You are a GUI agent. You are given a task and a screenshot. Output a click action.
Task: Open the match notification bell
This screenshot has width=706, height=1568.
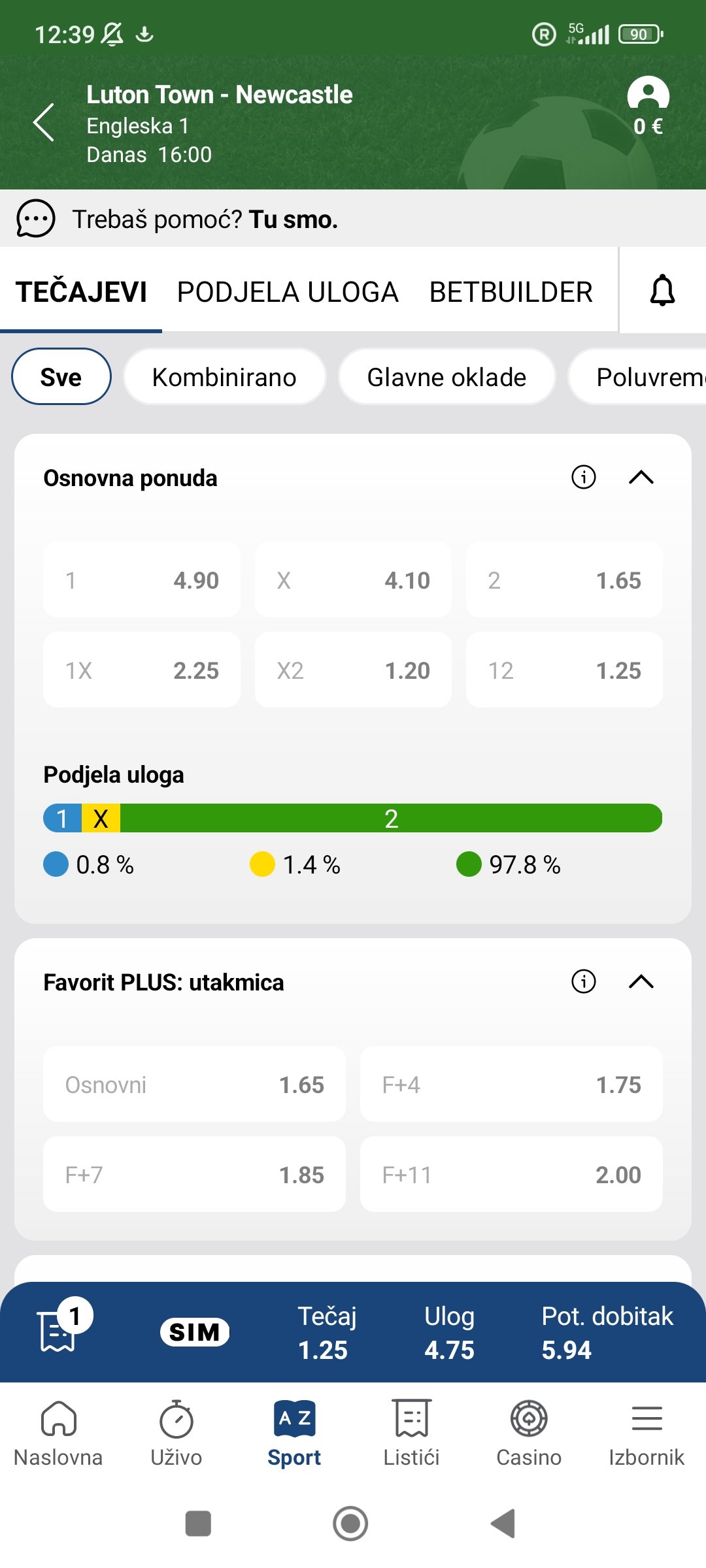click(x=662, y=290)
